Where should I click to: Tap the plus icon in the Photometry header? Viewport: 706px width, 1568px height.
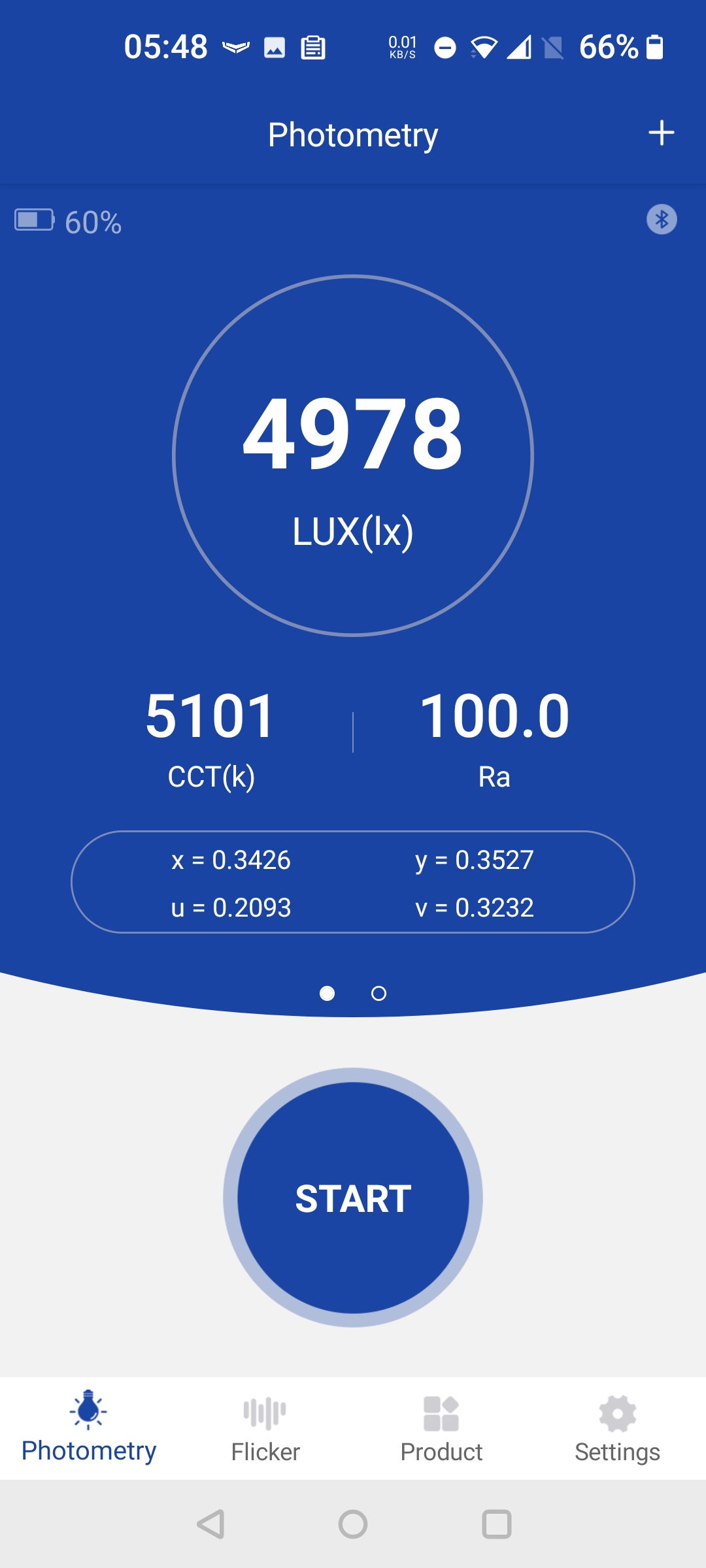click(x=661, y=133)
